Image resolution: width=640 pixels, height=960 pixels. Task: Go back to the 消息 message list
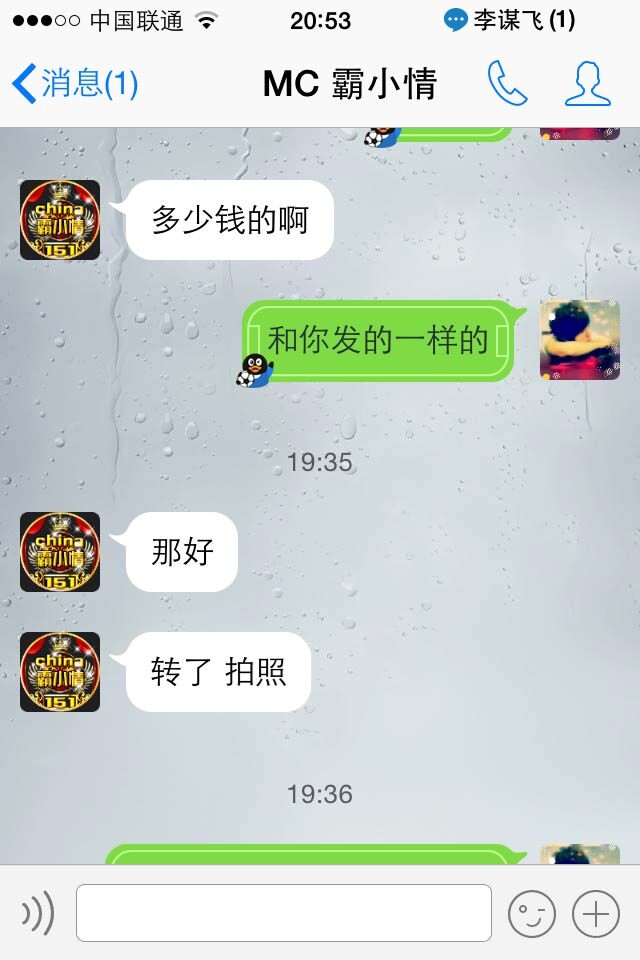tap(75, 83)
